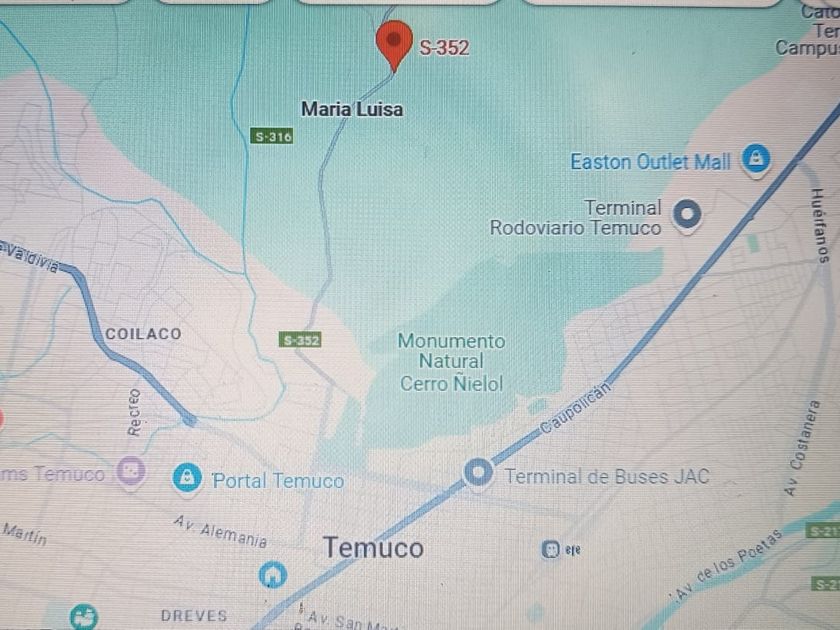Open the Easton Outlet Mall marker
Image resolution: width=840 pixels, height=630 pixels.
(x=757, y=161)
